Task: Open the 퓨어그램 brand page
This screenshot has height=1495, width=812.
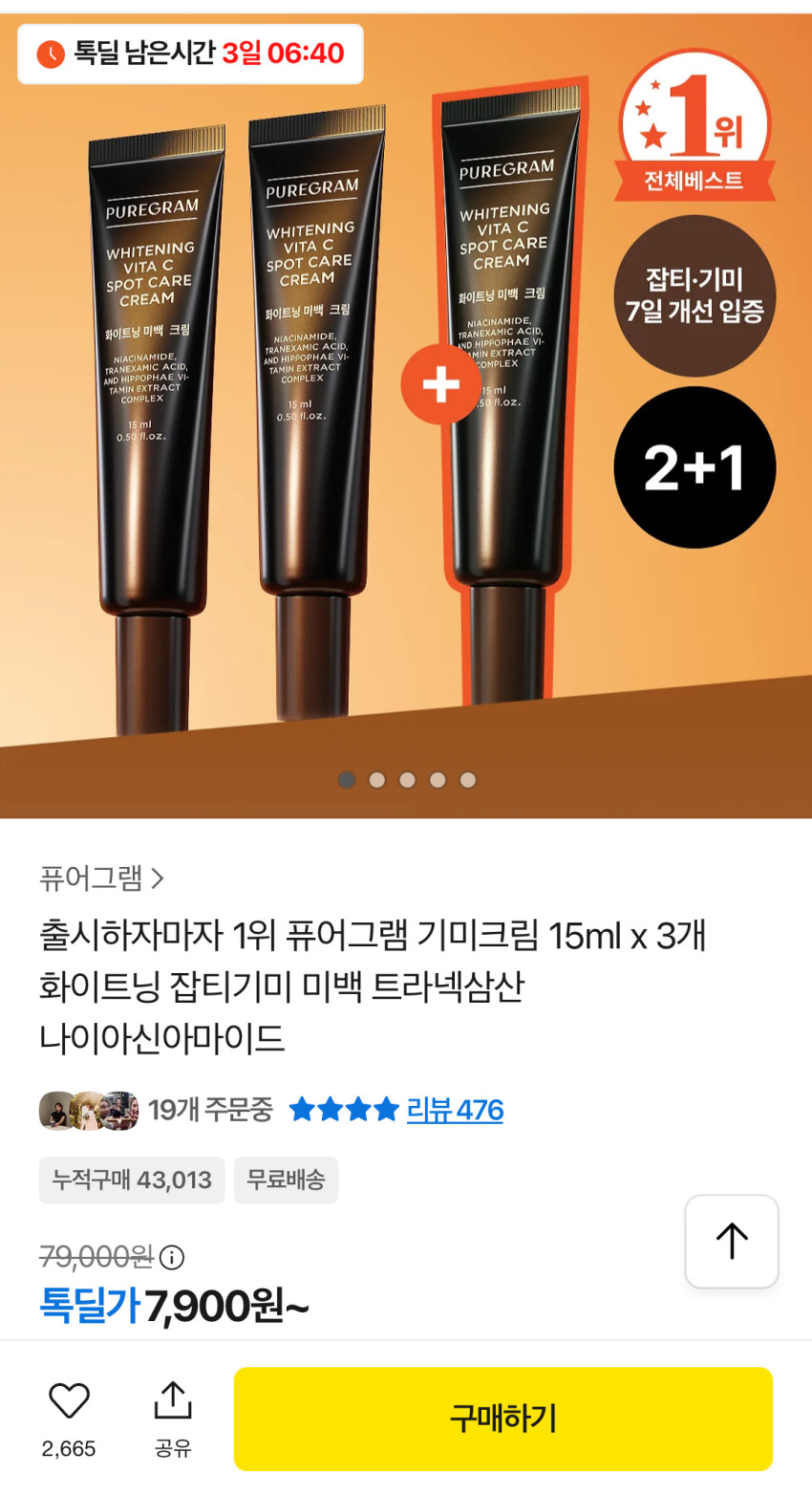Action: 101,877
